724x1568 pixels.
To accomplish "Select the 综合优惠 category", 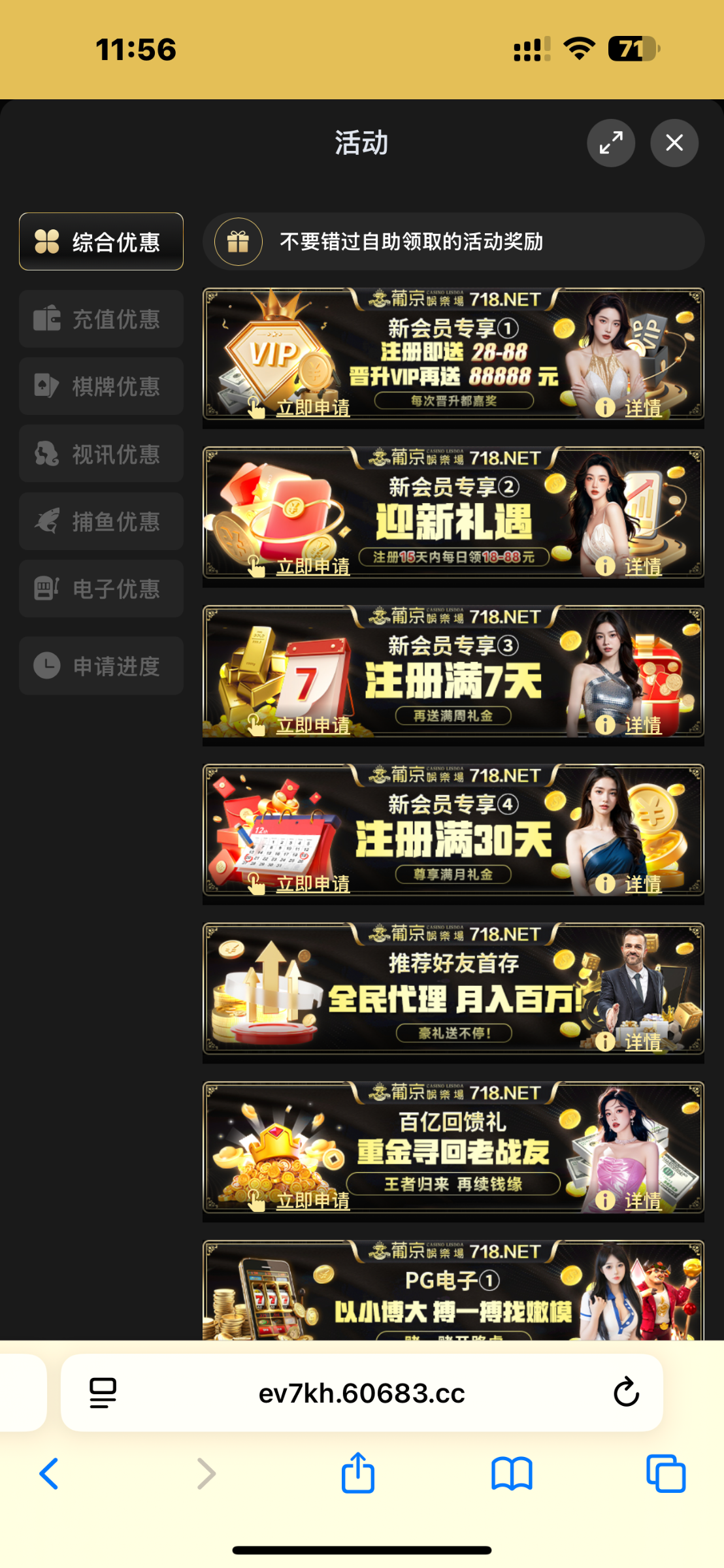I will coord(101,242).
